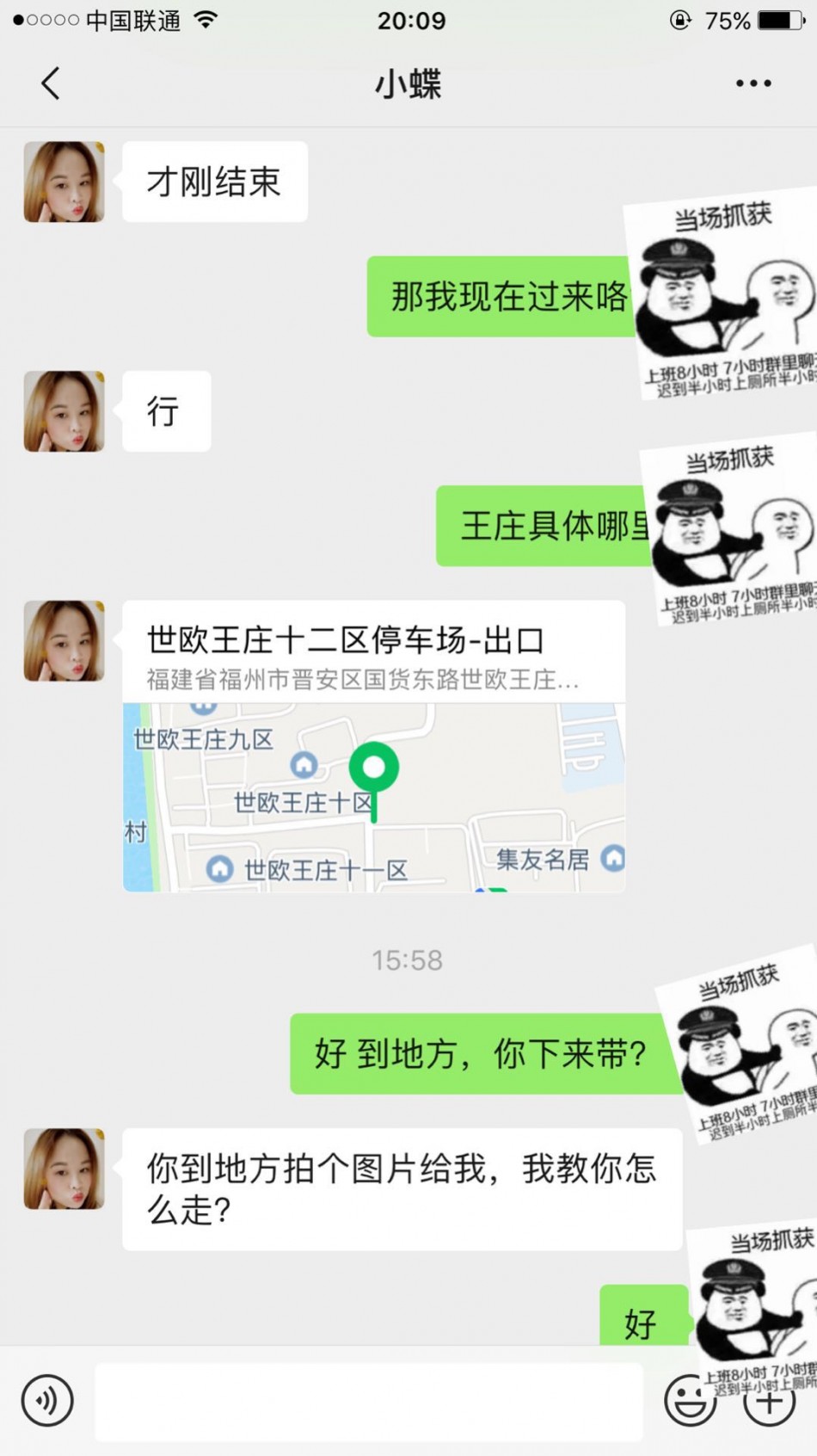View 小蝶's profile from the 才刚结束 message avatar
The width and height of the screenshot is (817, 1456).
point(64,182)
